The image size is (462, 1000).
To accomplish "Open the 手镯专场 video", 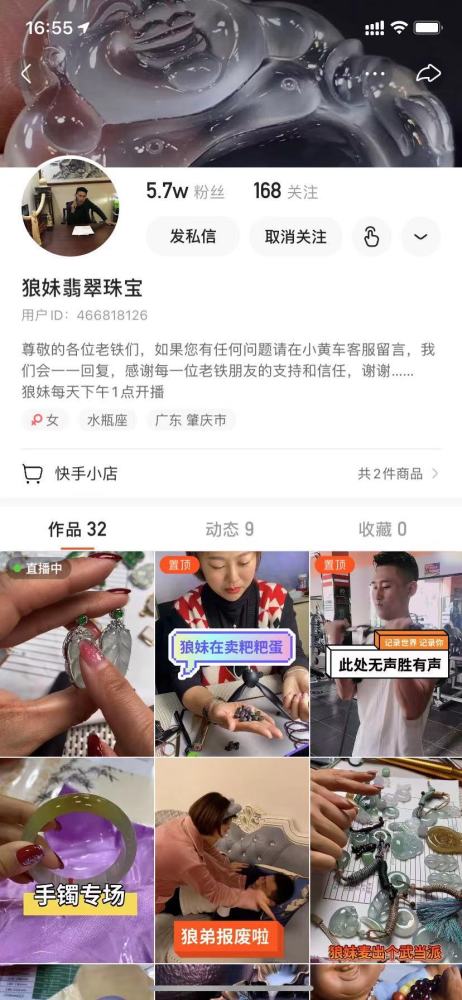I will (77, 860).
